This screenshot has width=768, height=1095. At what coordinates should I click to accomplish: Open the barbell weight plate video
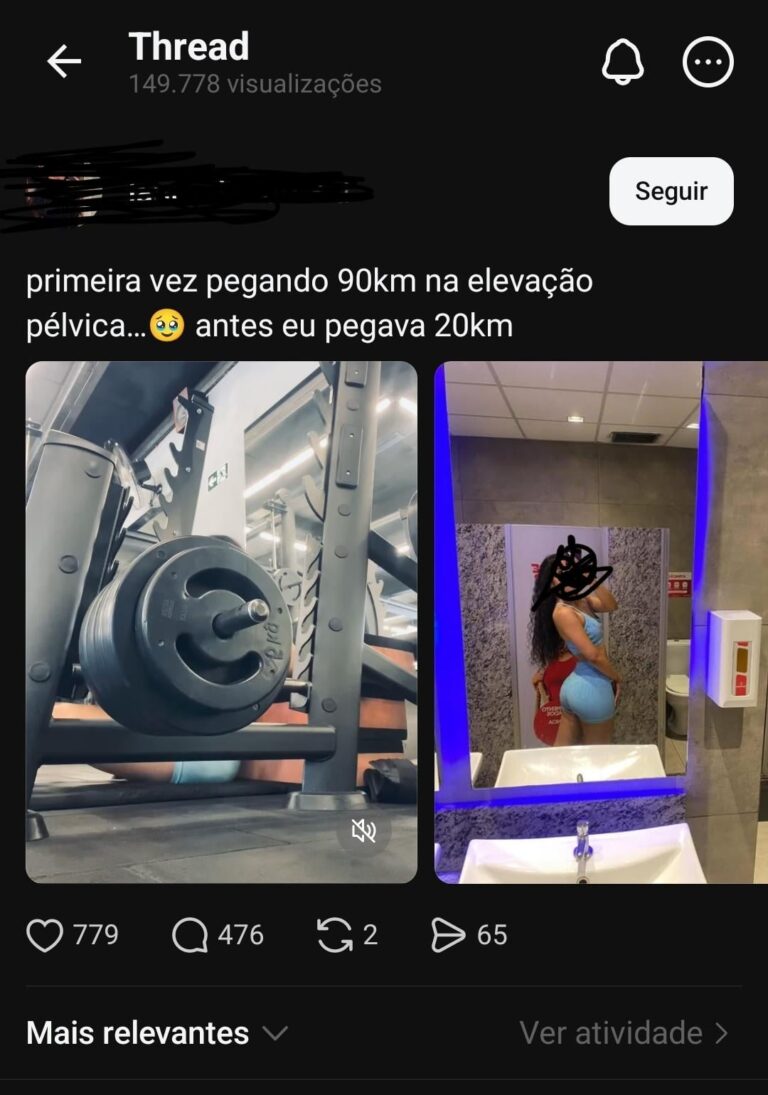(221, 620)
